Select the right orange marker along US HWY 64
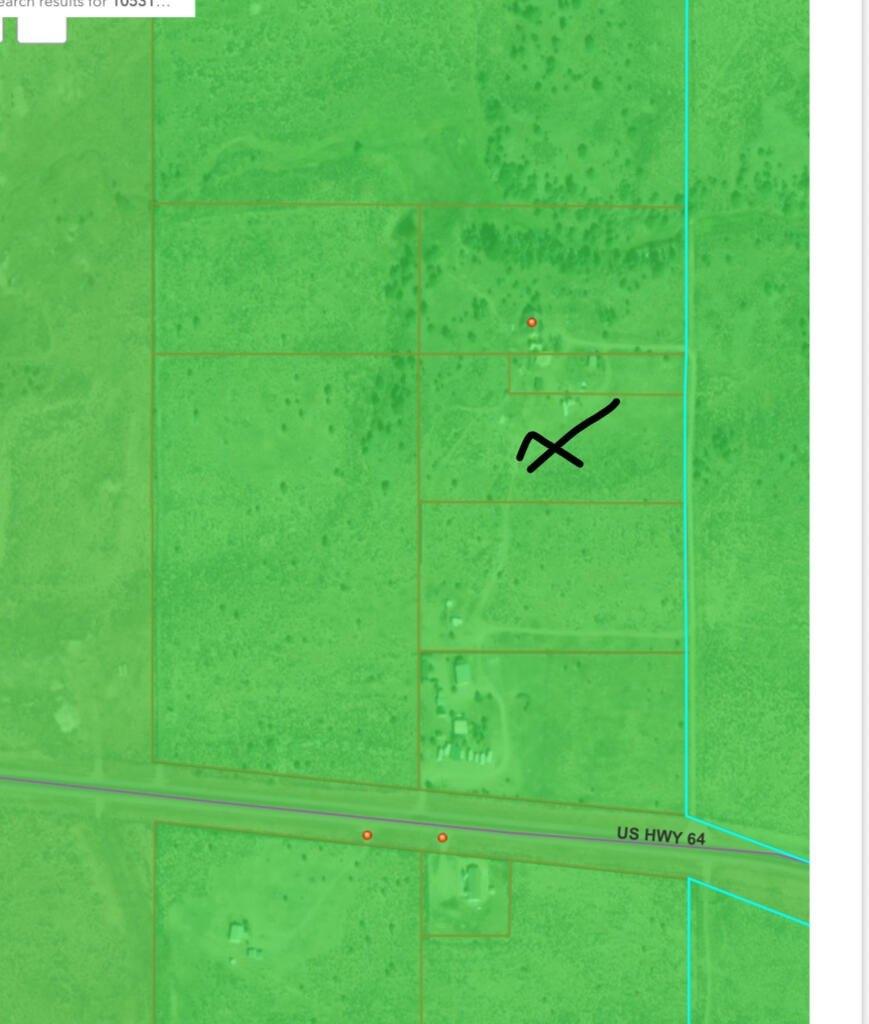Viewport: 869px width, 1024px height. coord(442,838)
